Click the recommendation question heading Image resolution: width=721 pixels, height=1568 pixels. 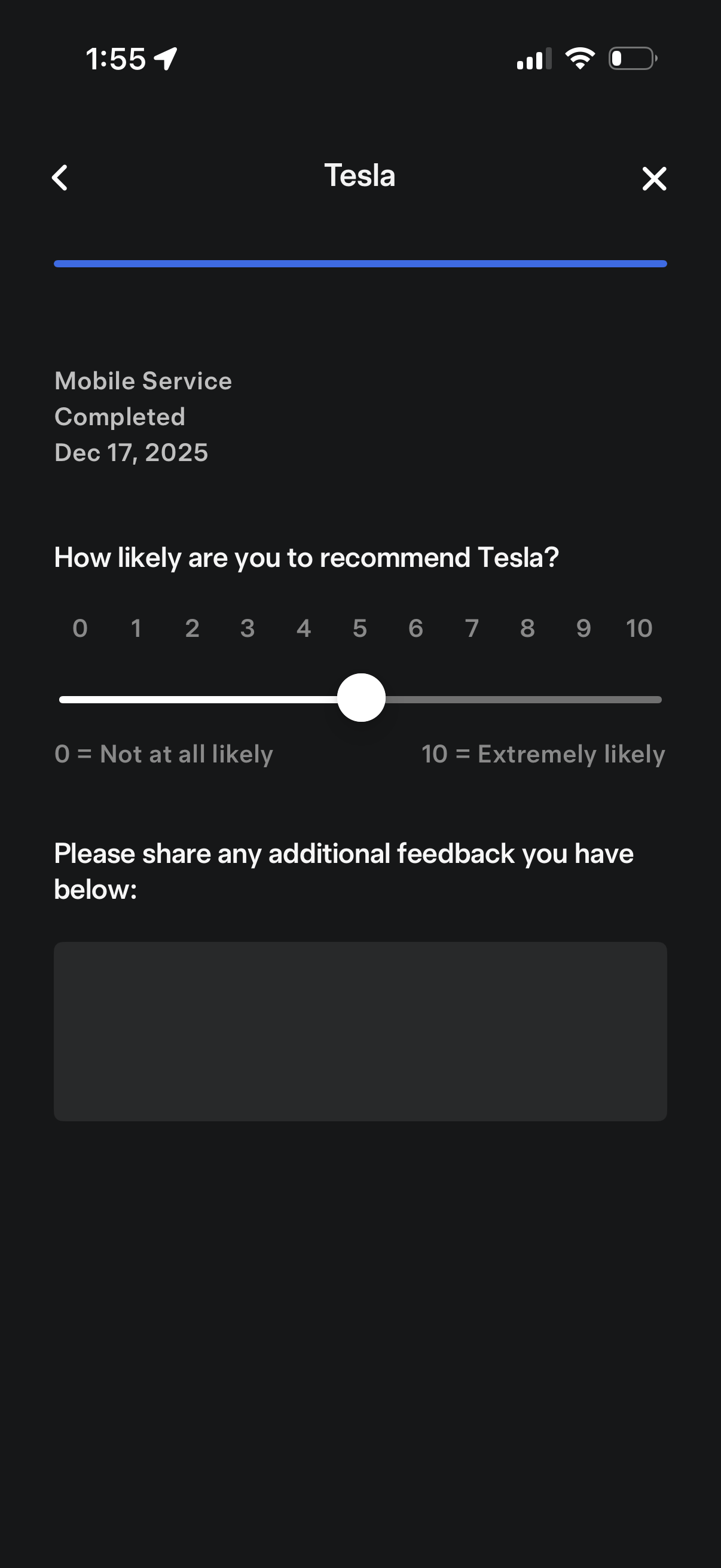coord(306,557)
